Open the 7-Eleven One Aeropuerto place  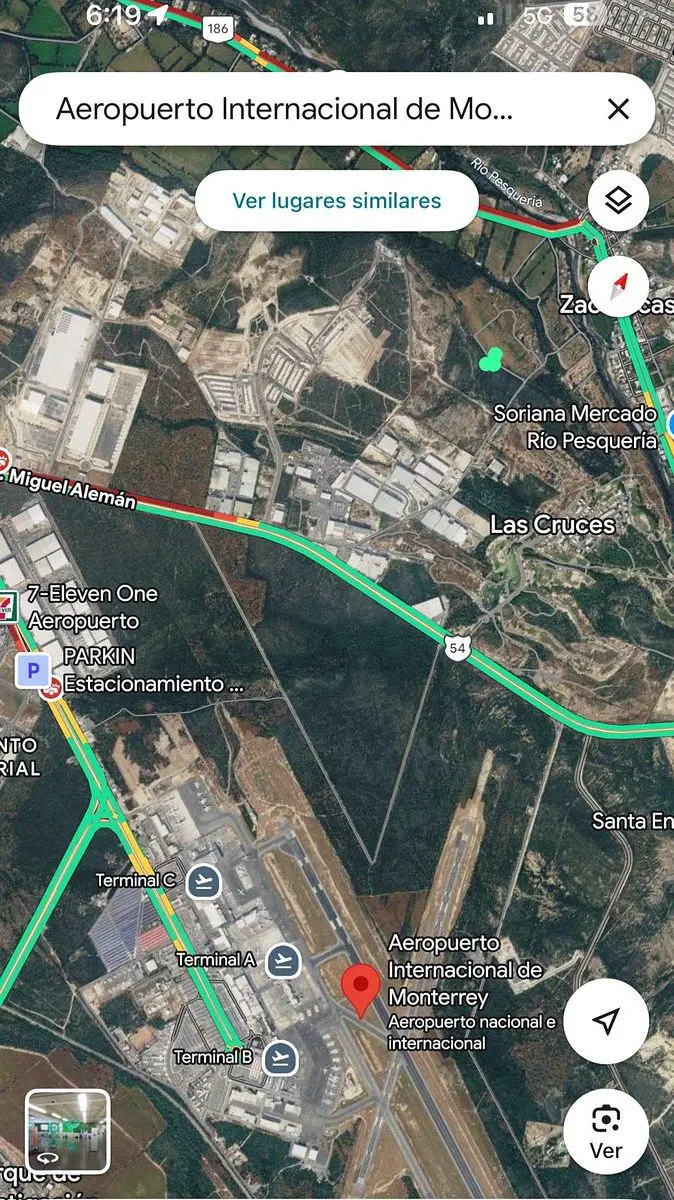point(92,607)
